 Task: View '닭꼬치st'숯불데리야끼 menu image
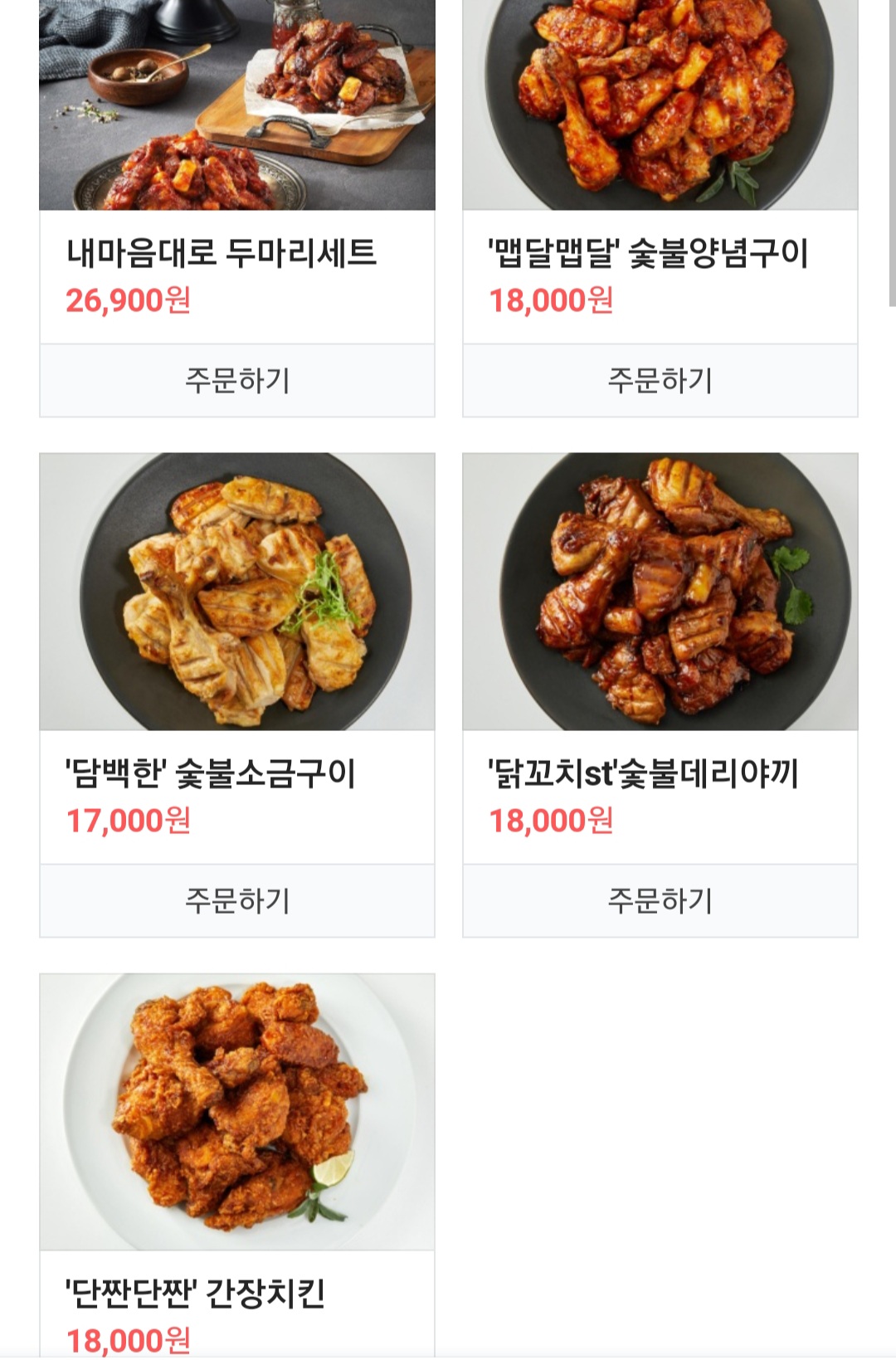pos(660,591)
